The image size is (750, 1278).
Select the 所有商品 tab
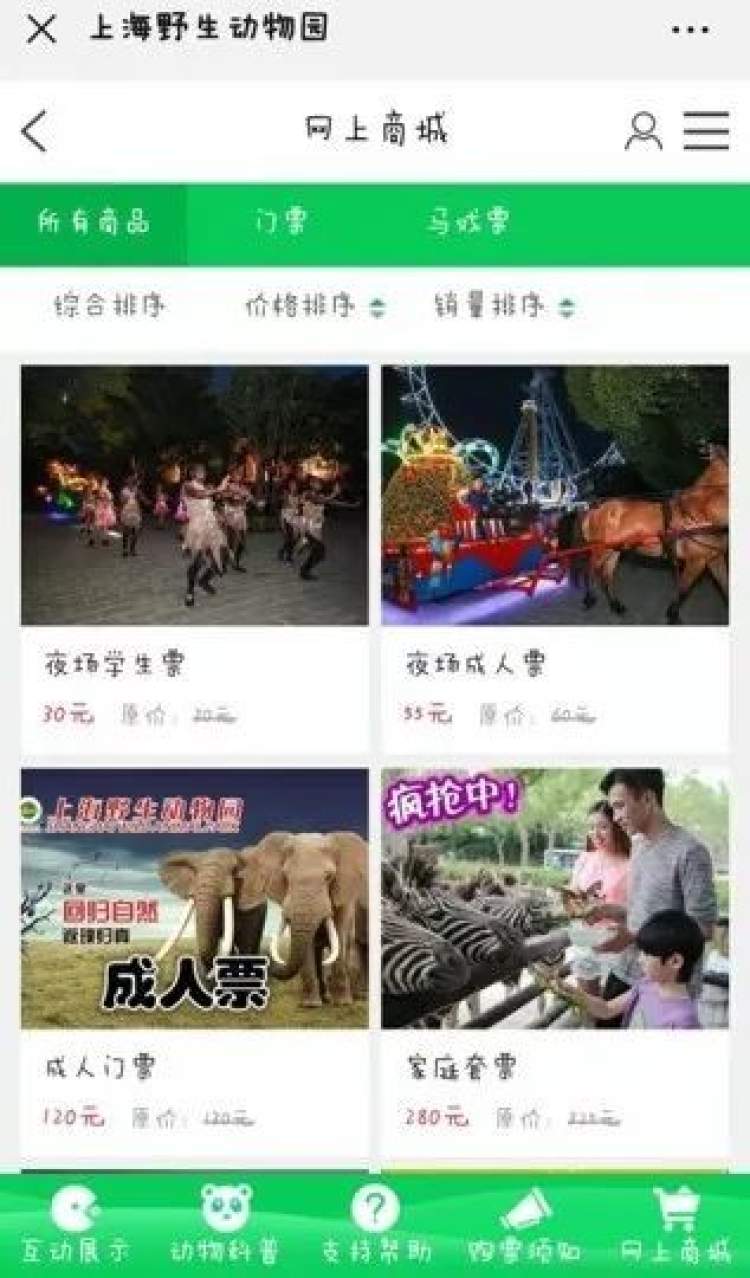[x=94, y=223]
